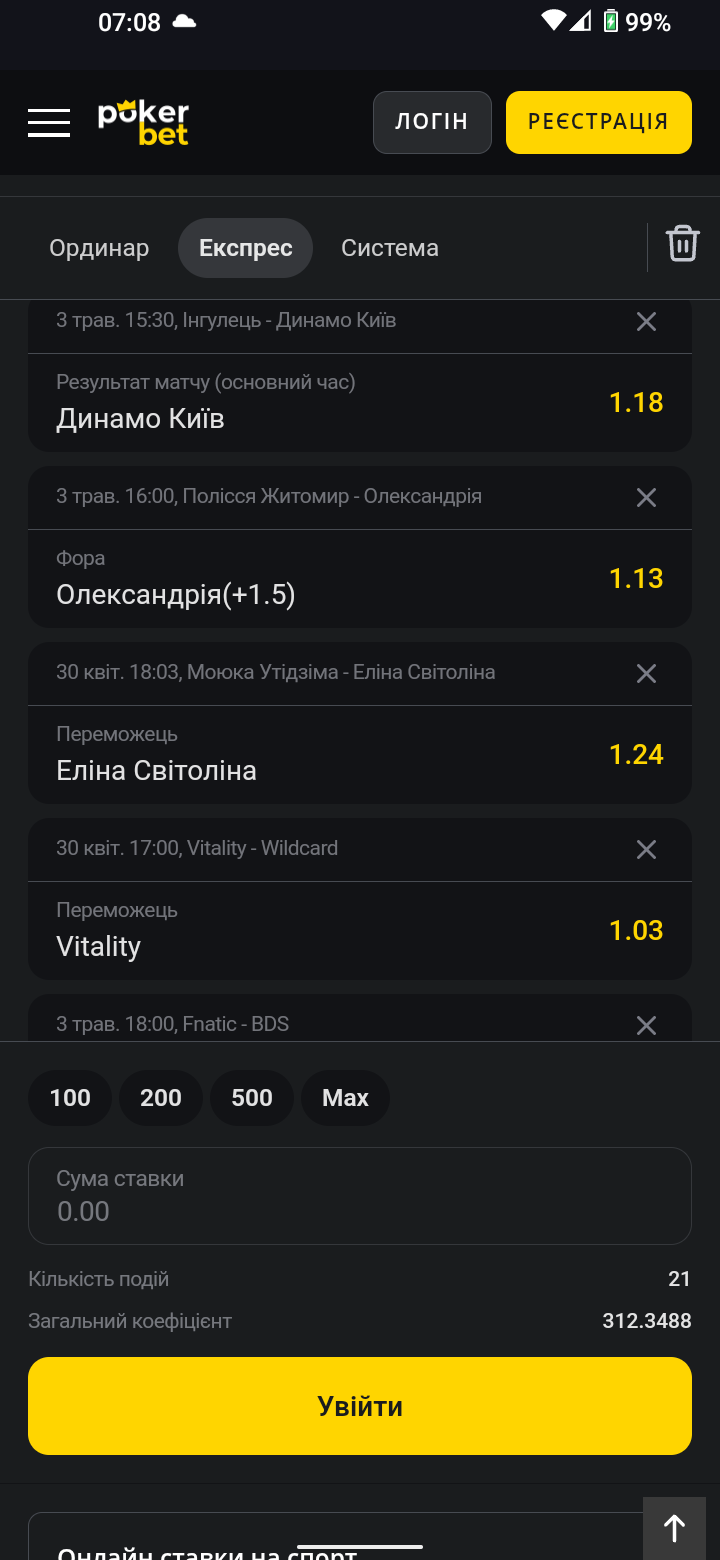Set stake to 100
This screenshot has height=1560, width=720.
click(70, 1098)
